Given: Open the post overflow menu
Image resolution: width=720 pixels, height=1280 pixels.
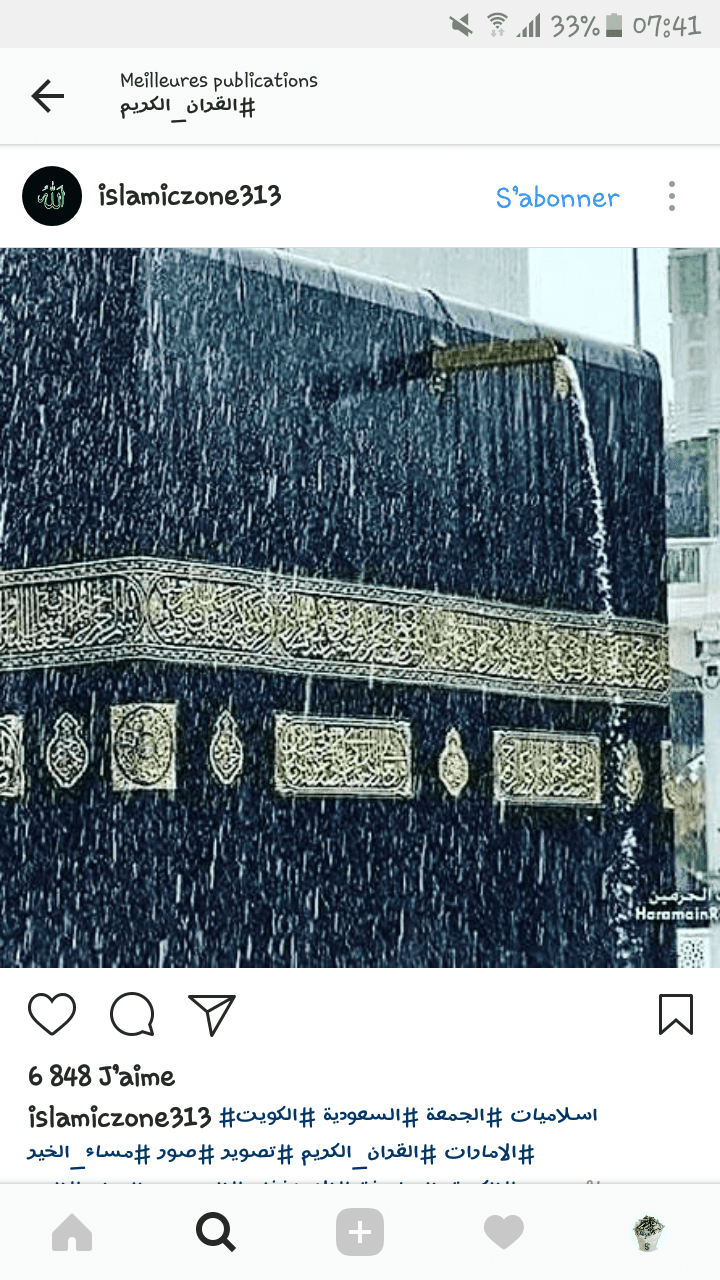Looking at the screenshot, I should (x=672, y=196).
